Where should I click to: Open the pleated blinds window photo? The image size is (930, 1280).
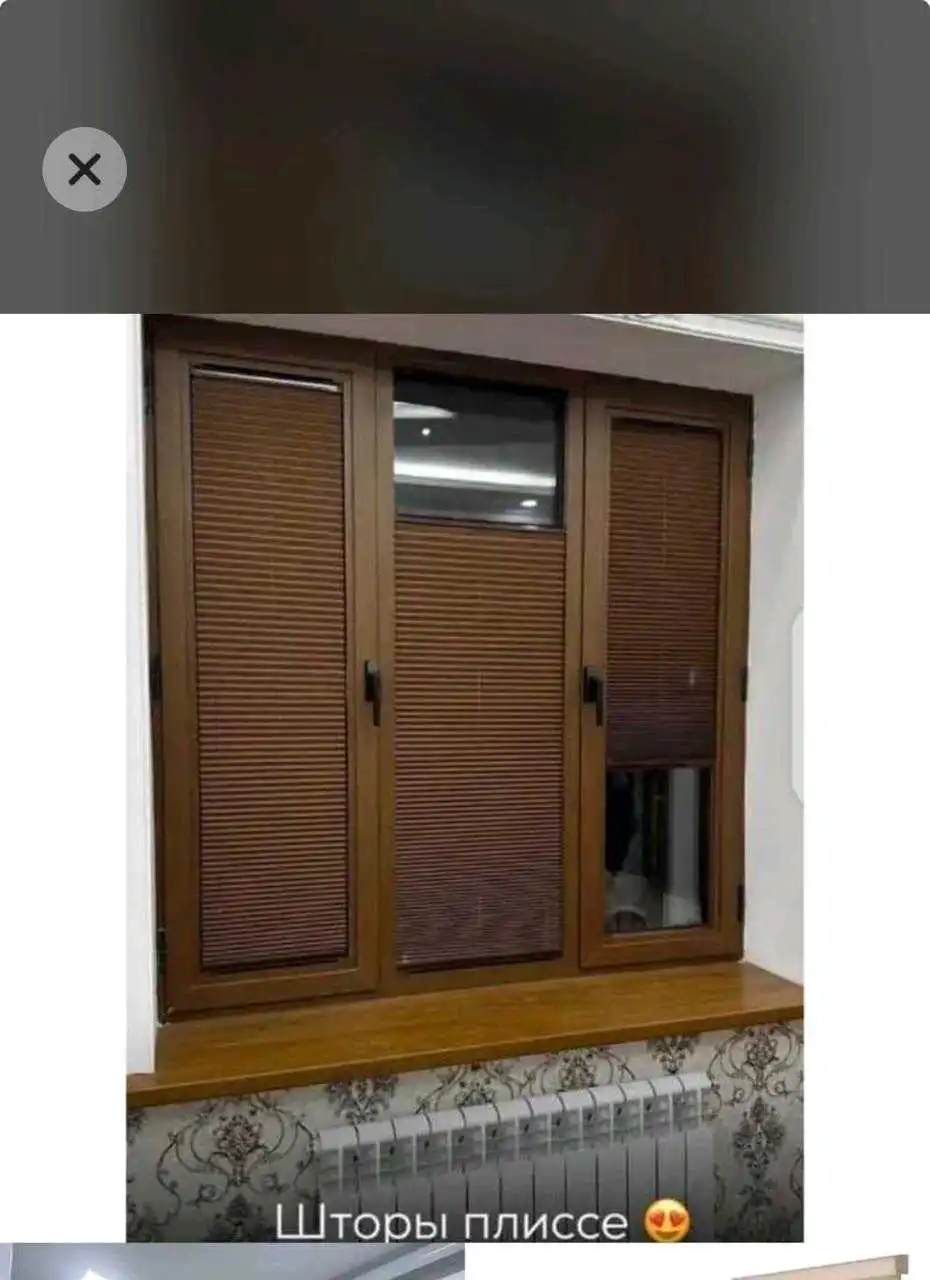464,700
